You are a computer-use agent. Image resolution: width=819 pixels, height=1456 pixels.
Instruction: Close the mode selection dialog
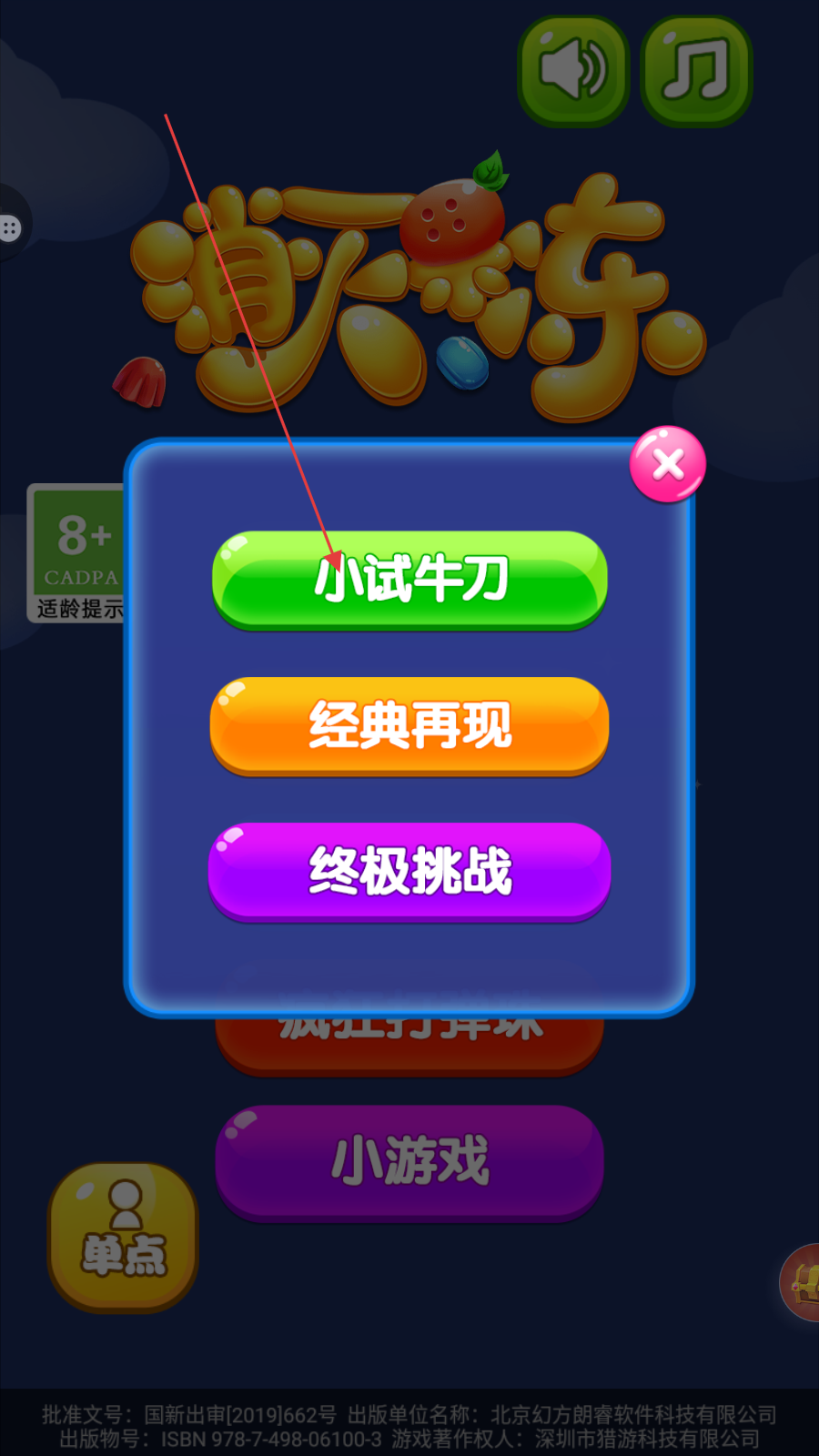point(668,464)
